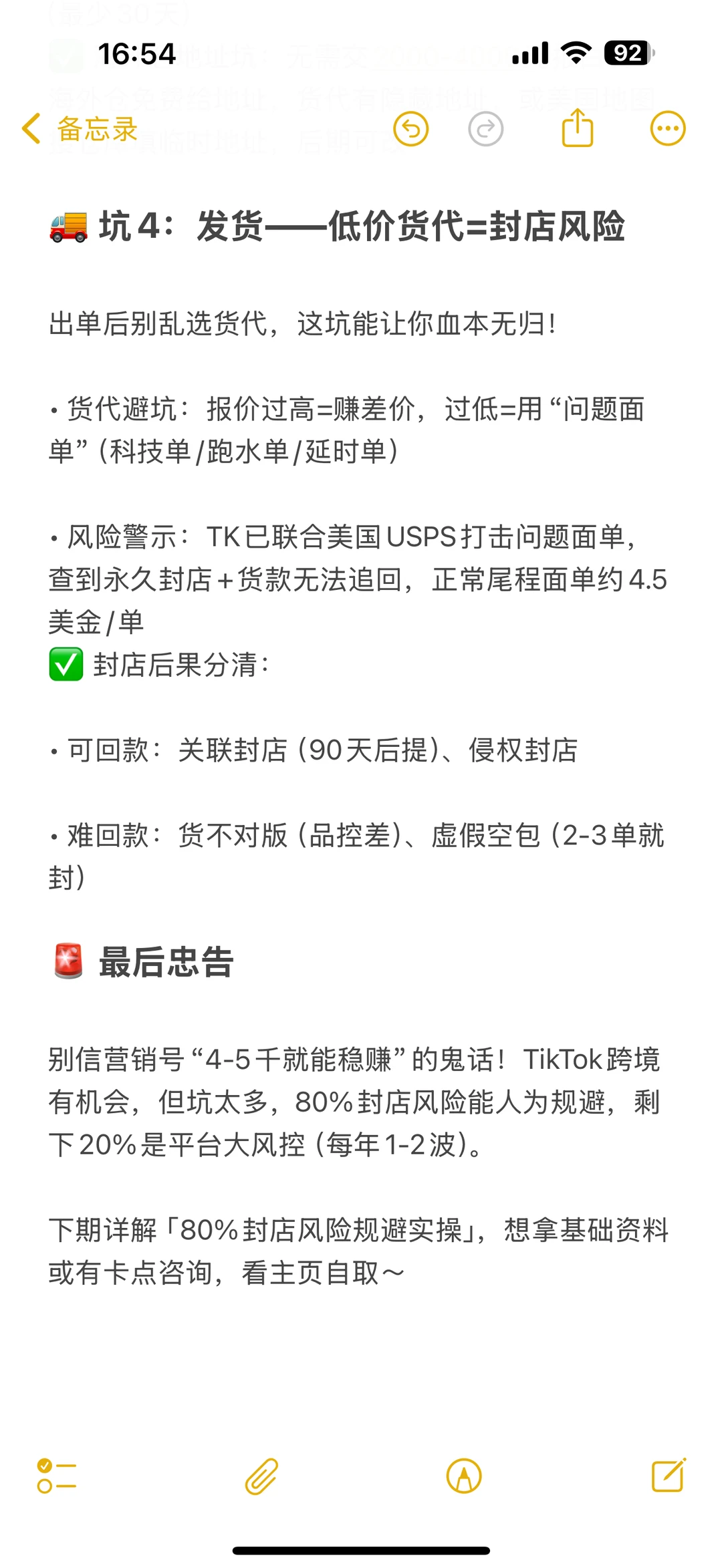Go back to 备忘录 list

pyautogui.click(x=80, y=129)
